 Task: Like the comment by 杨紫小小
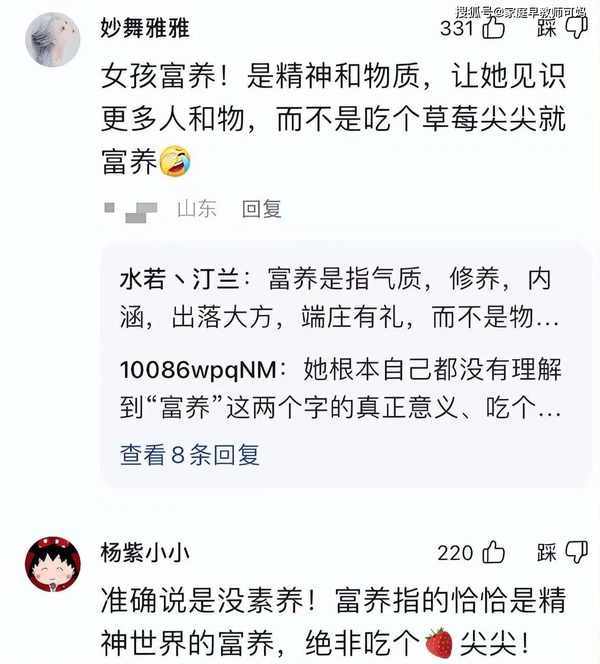click(x=493, y=552)
